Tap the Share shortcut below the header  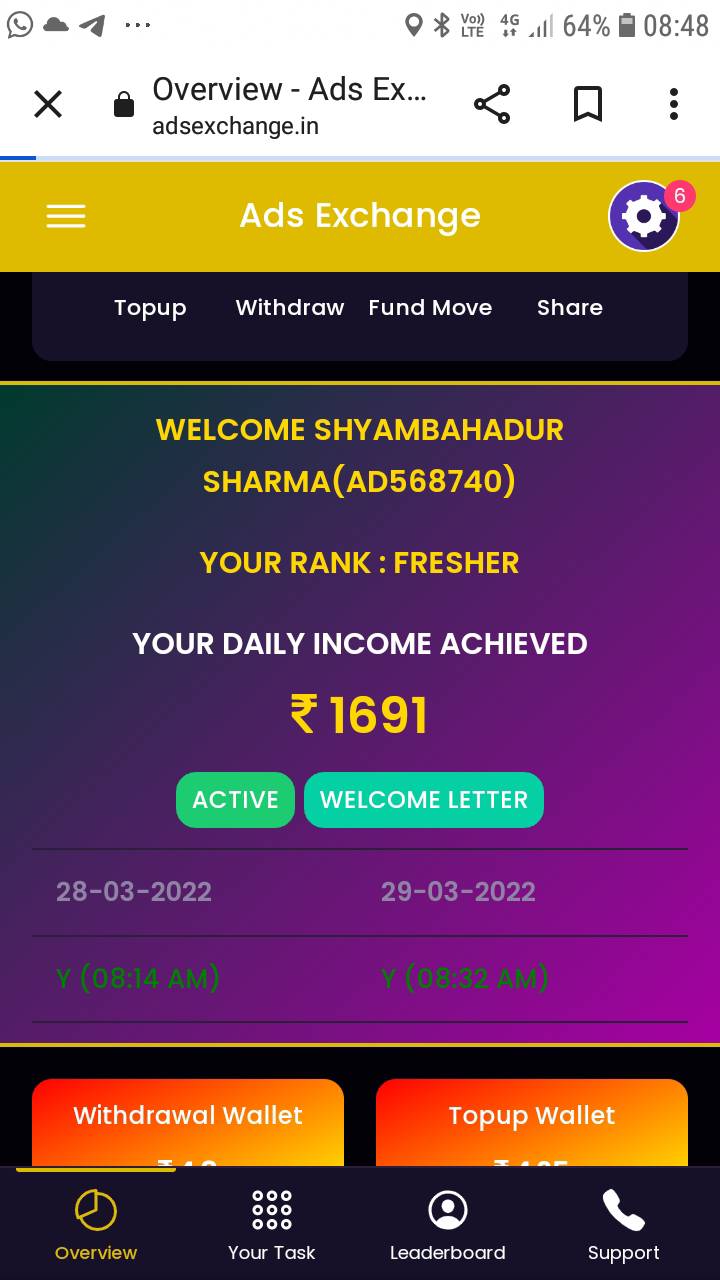(570, 308)
